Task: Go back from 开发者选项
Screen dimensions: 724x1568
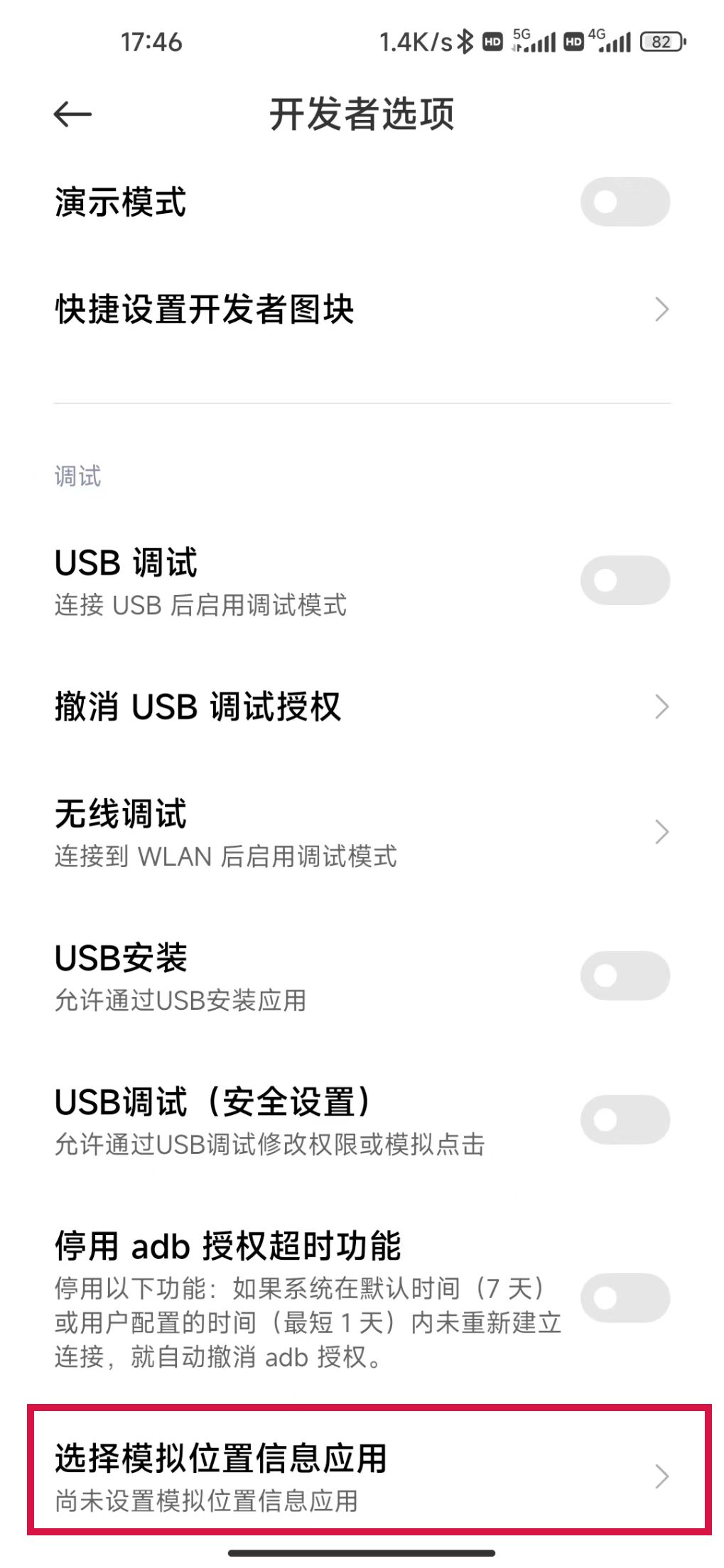Action: point(72,114)
